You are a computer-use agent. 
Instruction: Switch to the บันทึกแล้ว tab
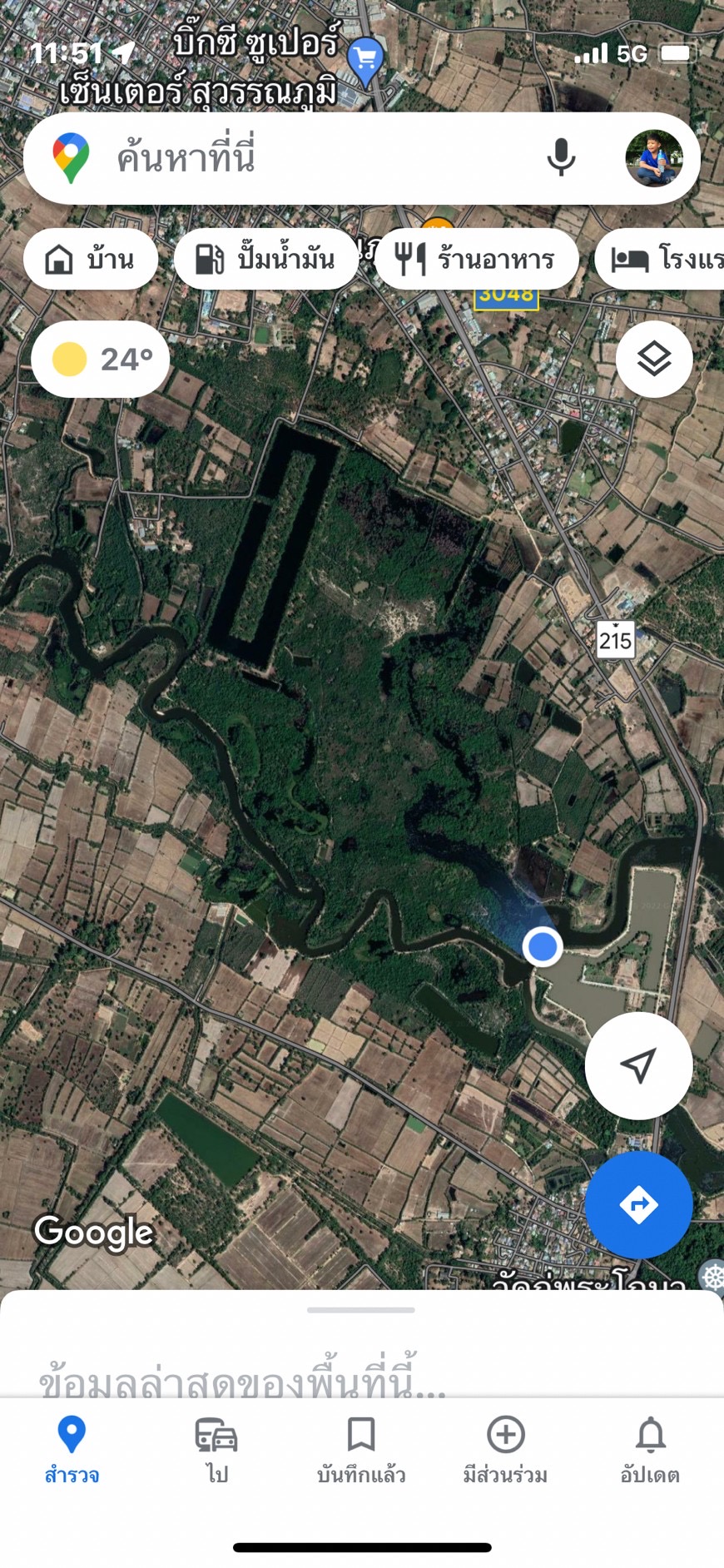pos(361,1451)
